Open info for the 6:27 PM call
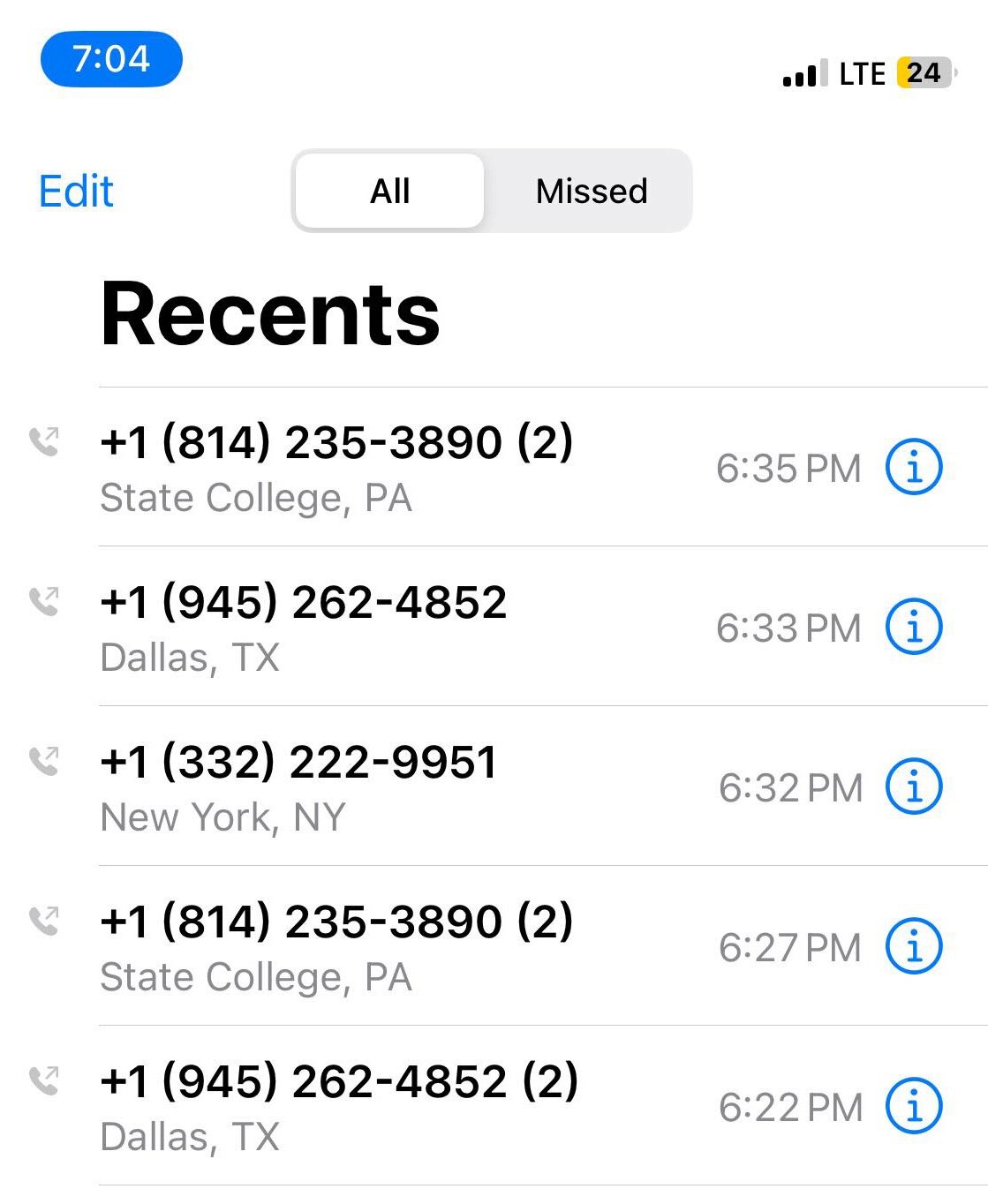The width and height of the screenshot is (988, 1204). [x=914, y=946]
